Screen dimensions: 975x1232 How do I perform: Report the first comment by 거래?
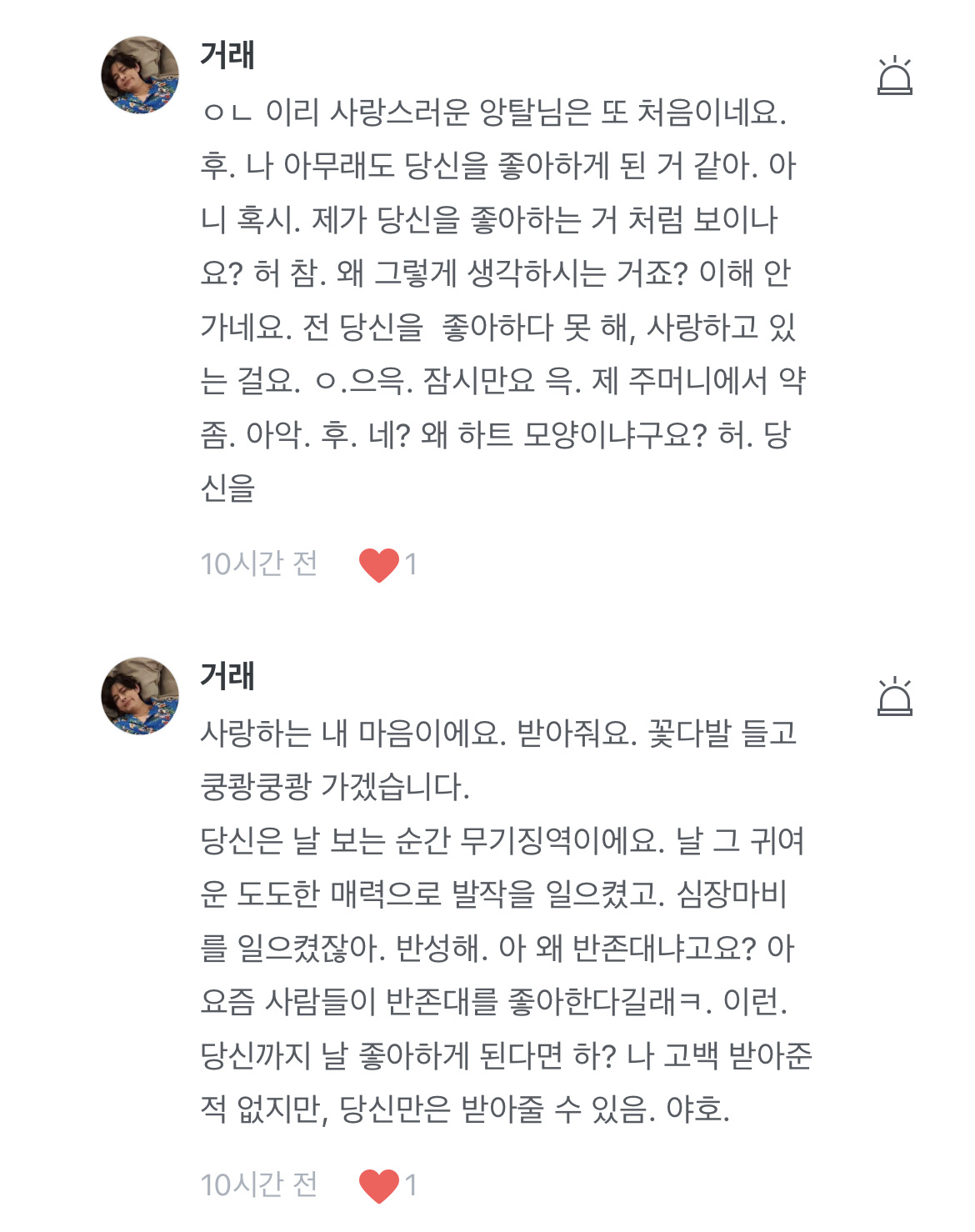894,76
